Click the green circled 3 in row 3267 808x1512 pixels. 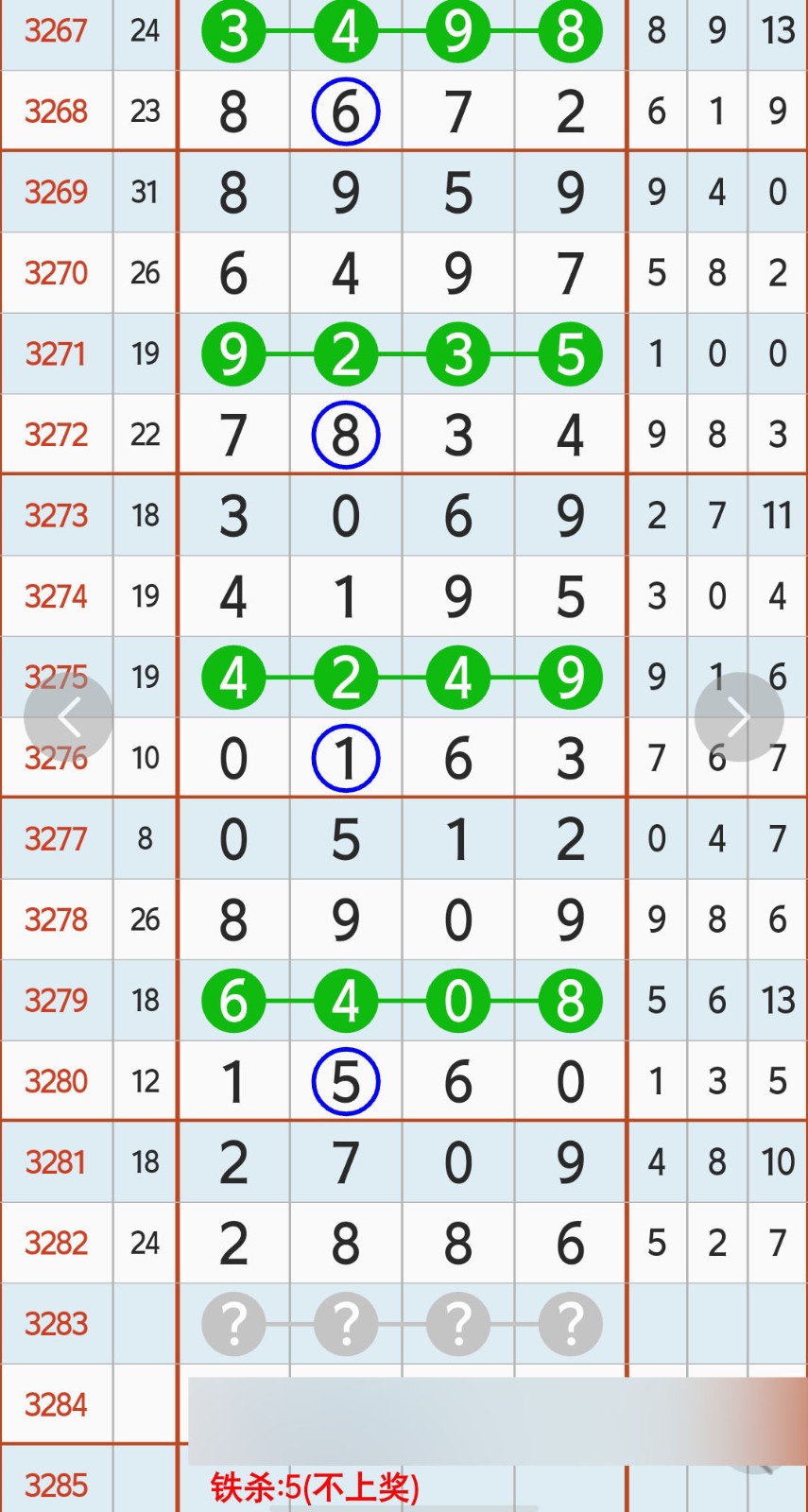pos(233,31)
